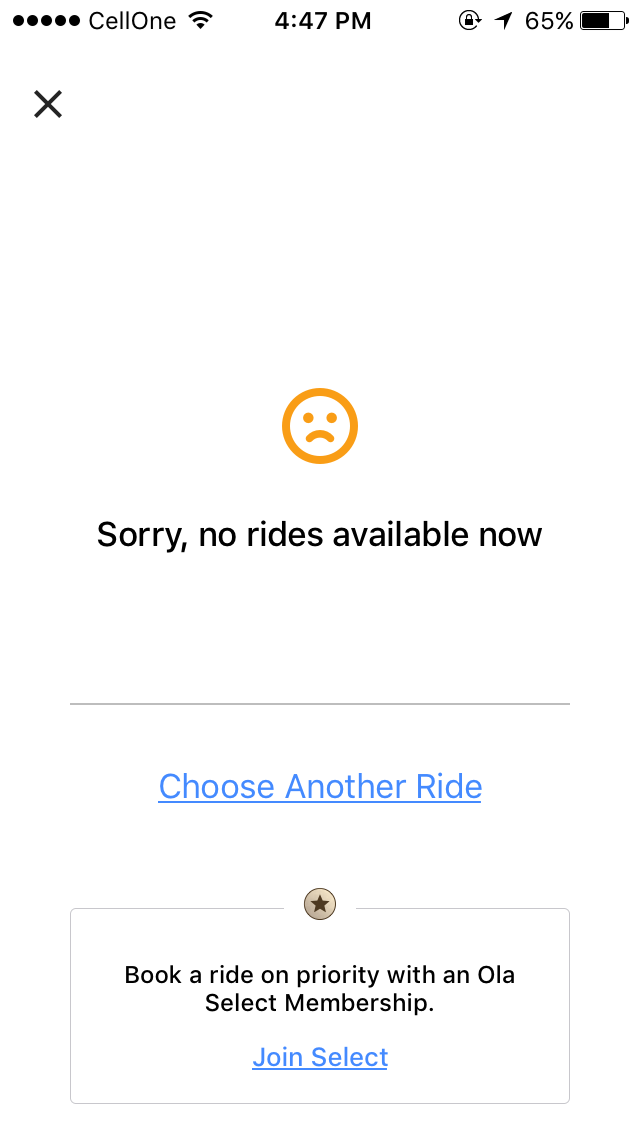The image size is (640, 1136).
Task: Close the no rides available screen
Action: pyautogui.click(x=48, y=104)
